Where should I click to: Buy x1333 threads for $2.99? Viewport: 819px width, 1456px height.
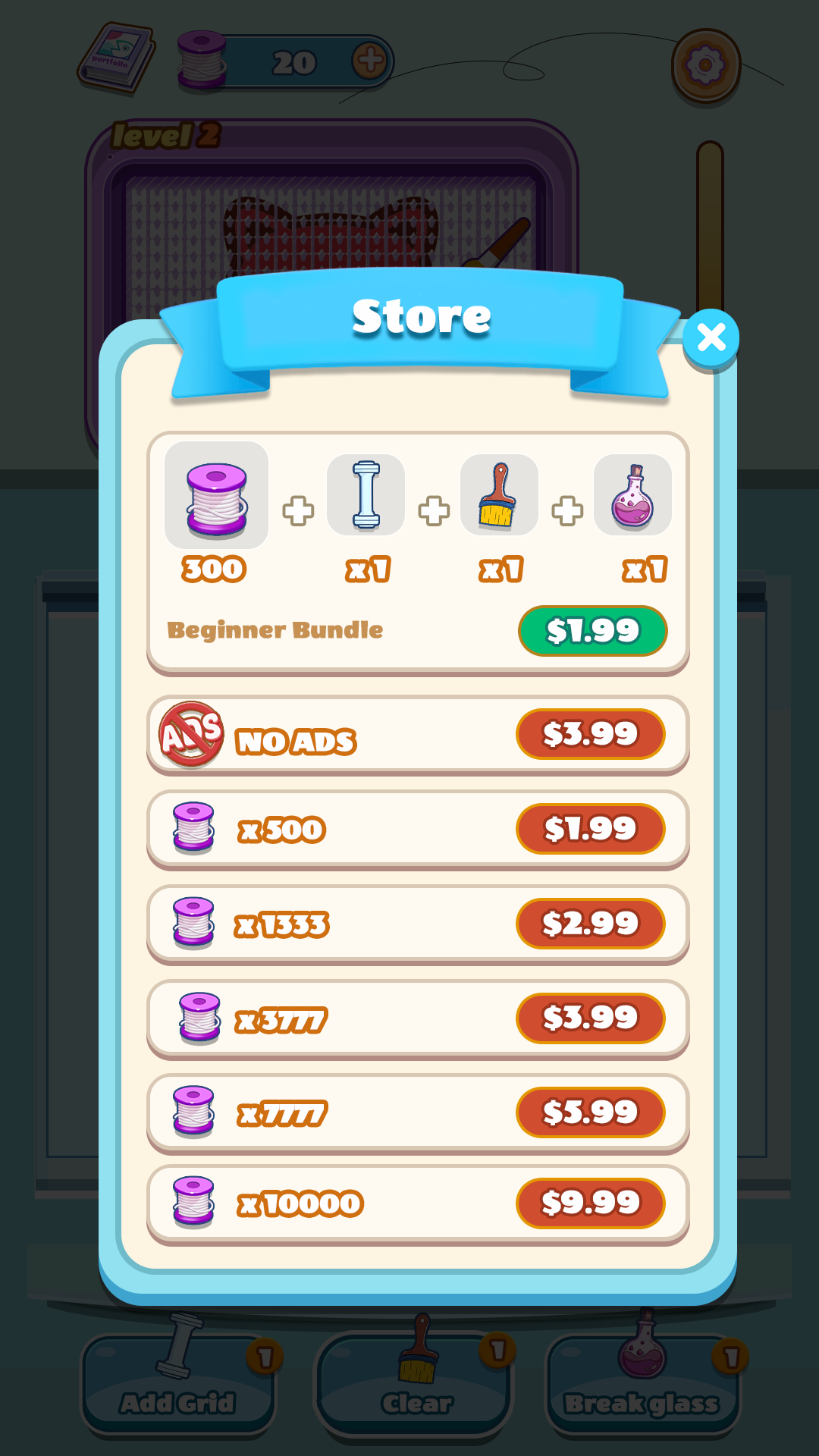(590, 924)
